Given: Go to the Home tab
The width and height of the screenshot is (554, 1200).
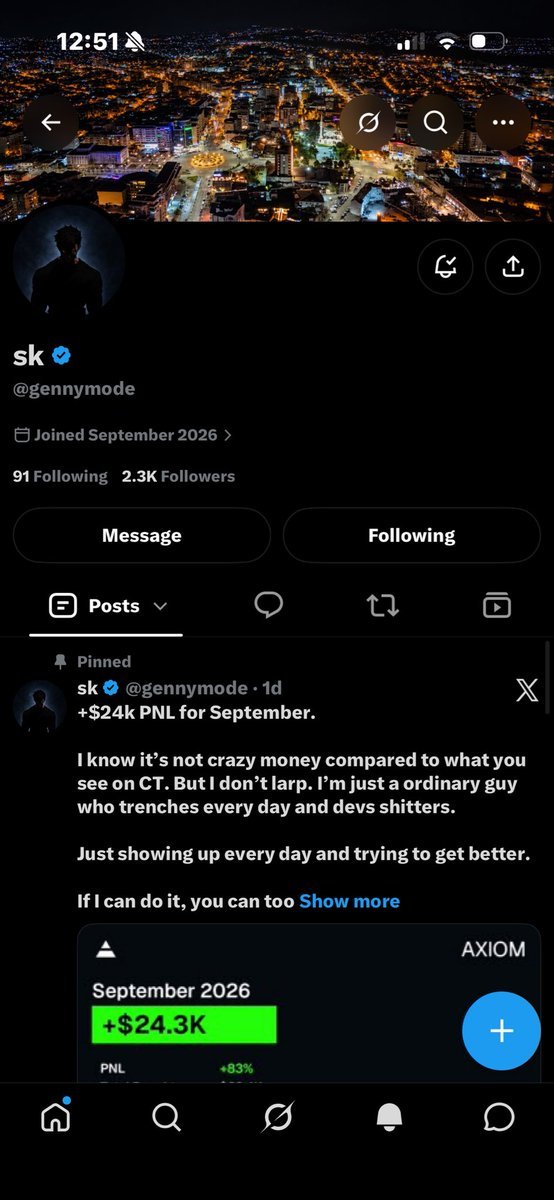Looking at the screenshot, I should point(56,1116).
